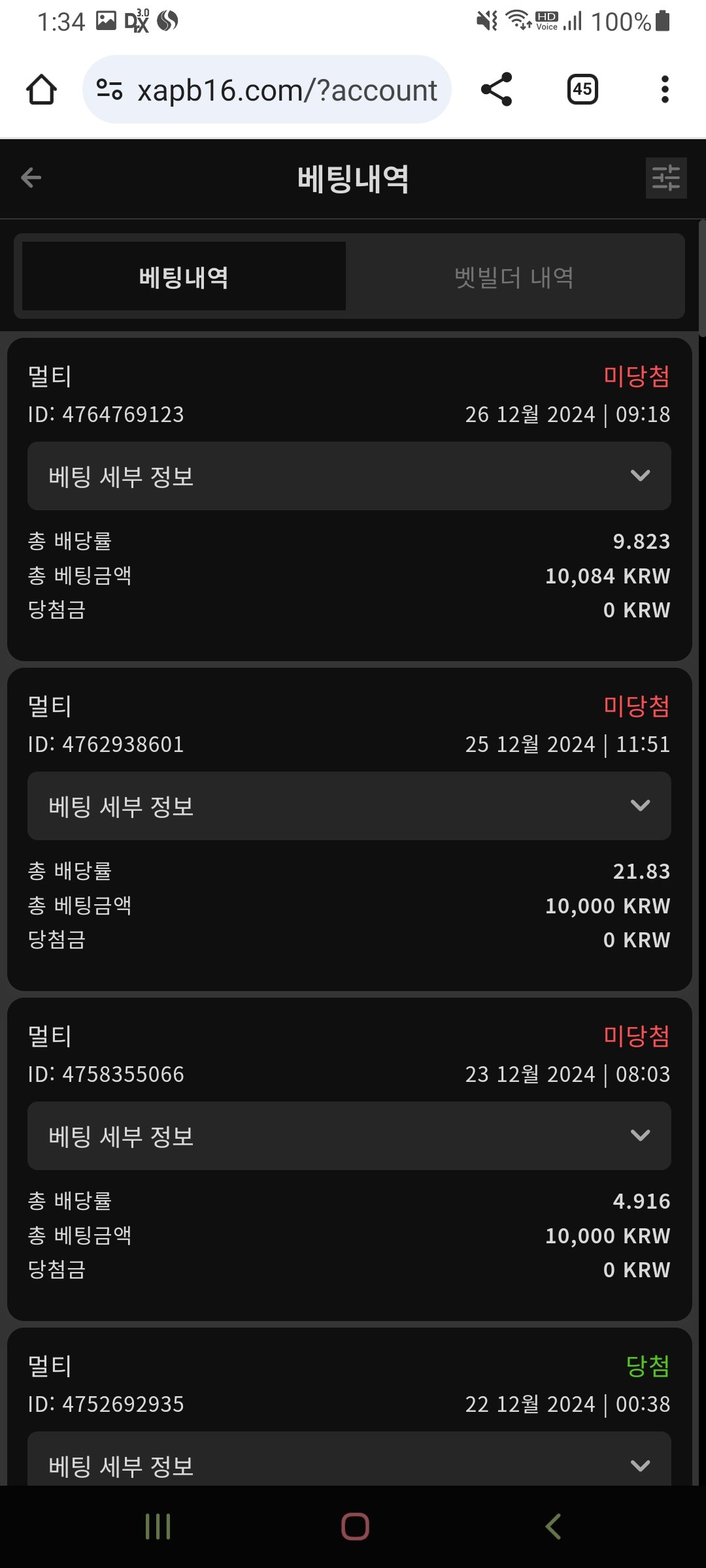Go to the phone's home screen
This screenshot has height=1568, width=706.
(355, 1527)
